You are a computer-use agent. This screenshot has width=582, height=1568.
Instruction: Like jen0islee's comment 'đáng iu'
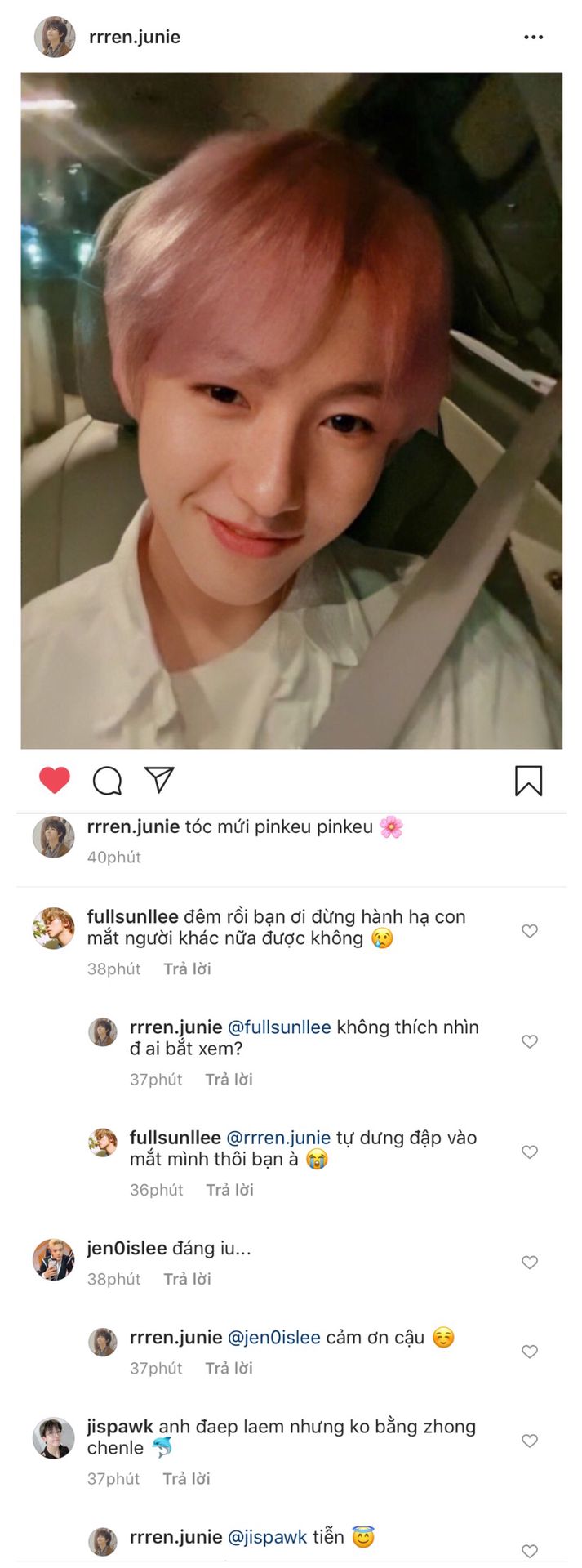(530, 1263)
